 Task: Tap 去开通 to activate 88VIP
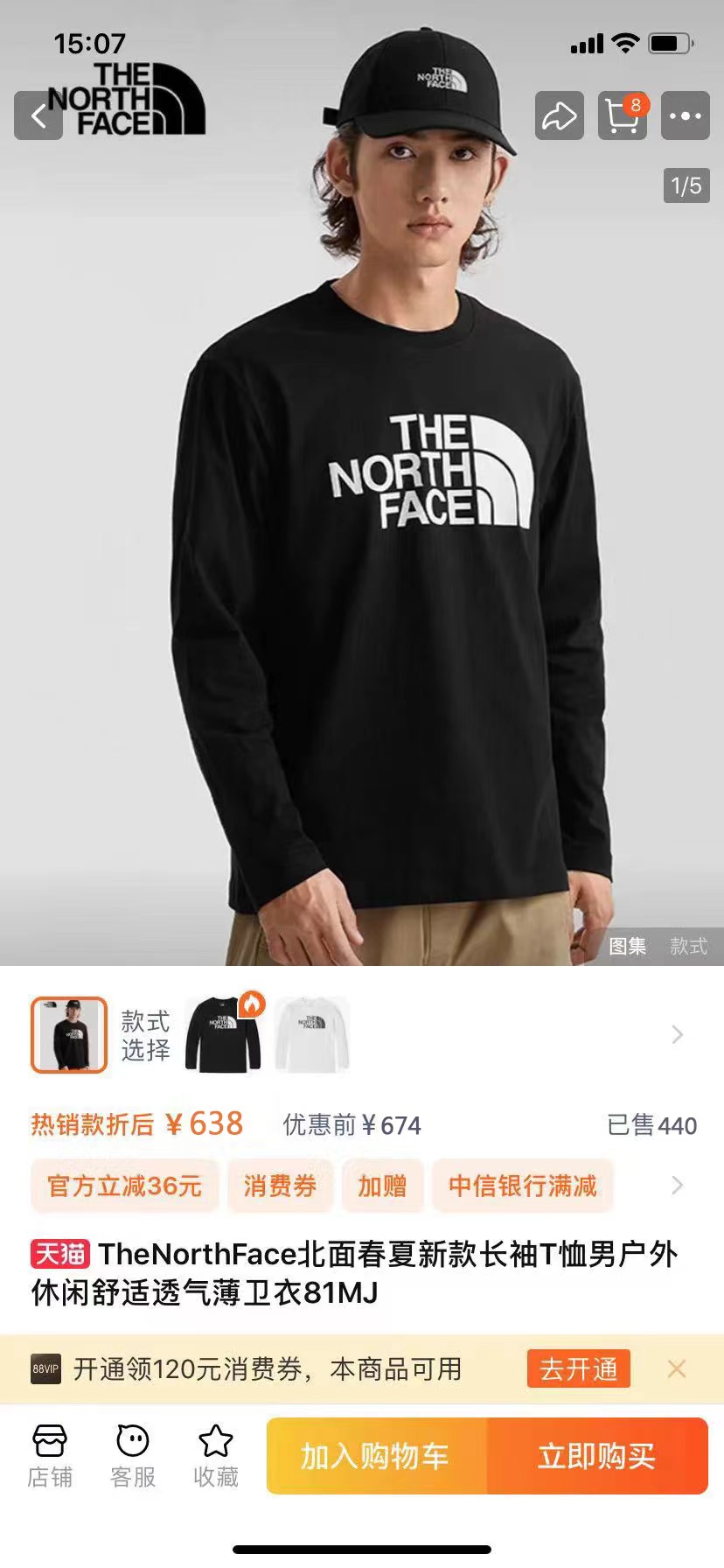pyautogui.click(x=578, y=1368)
